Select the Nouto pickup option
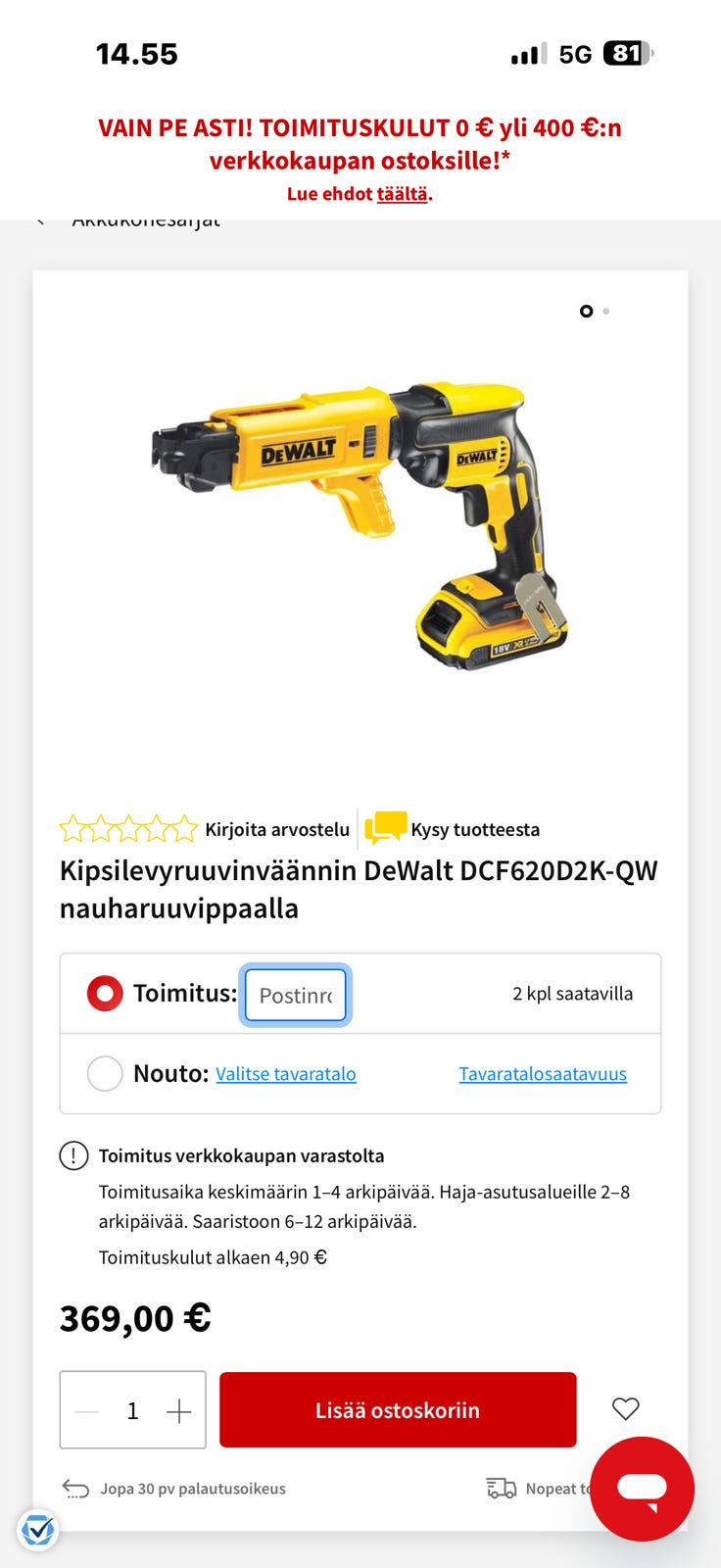Viewport: 721px width, 1568px height. tap(105, 1073)
